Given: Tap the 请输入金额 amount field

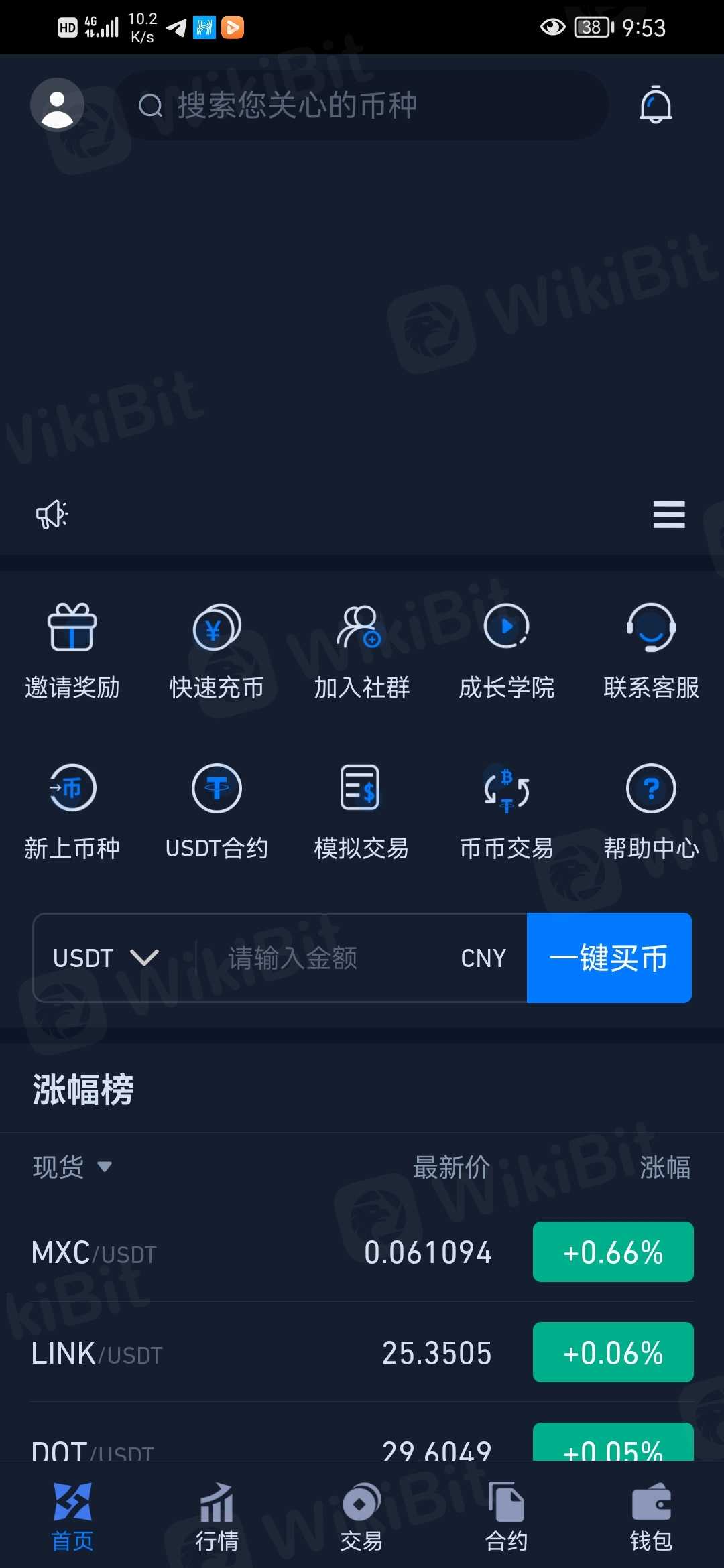Looking at the screenshot, I should pyautogui.click(x=322, y=958).
